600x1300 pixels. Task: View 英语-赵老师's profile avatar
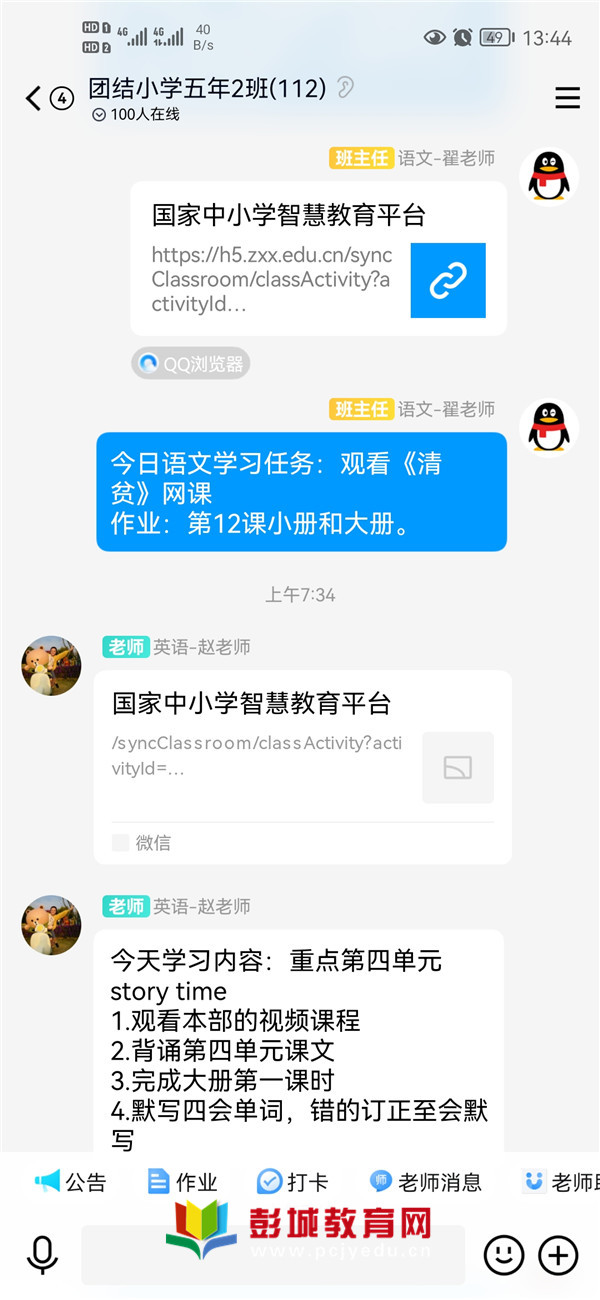pyautogui.click(x=51, y=665)
